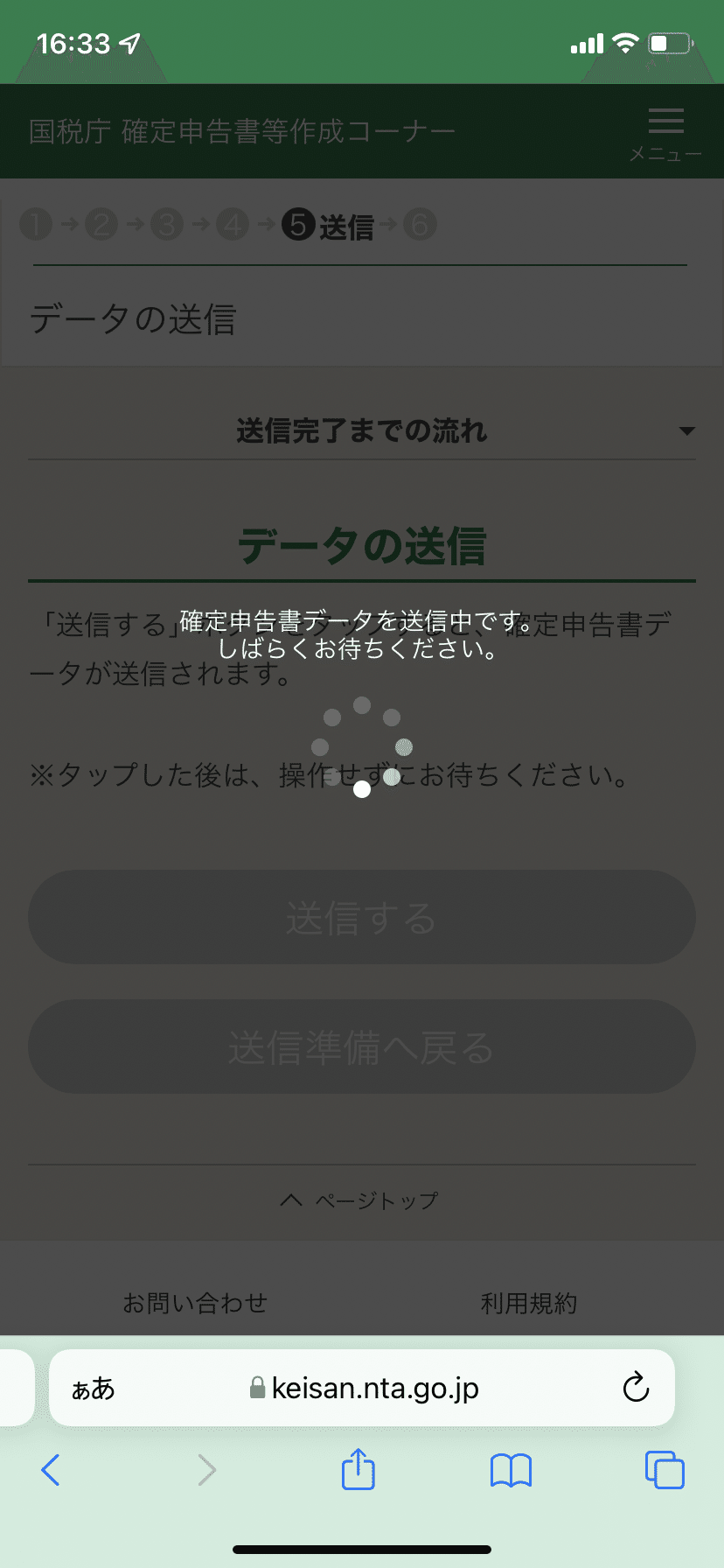Reload the page in Safari
Image resolution: width=724 pixels, height=1568 pixels.
click(x=636, y=1388)
